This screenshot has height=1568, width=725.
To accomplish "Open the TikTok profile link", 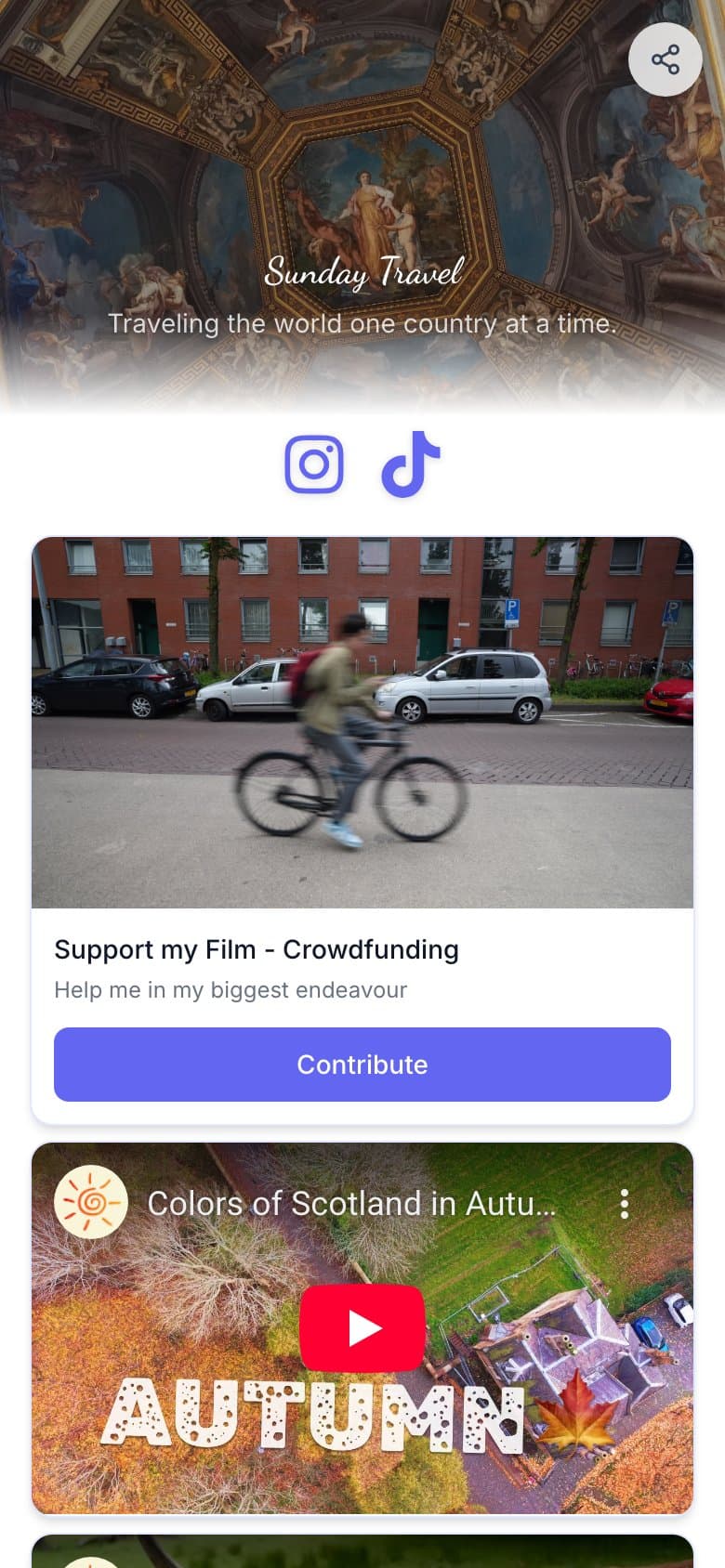I will pos(411,464).
